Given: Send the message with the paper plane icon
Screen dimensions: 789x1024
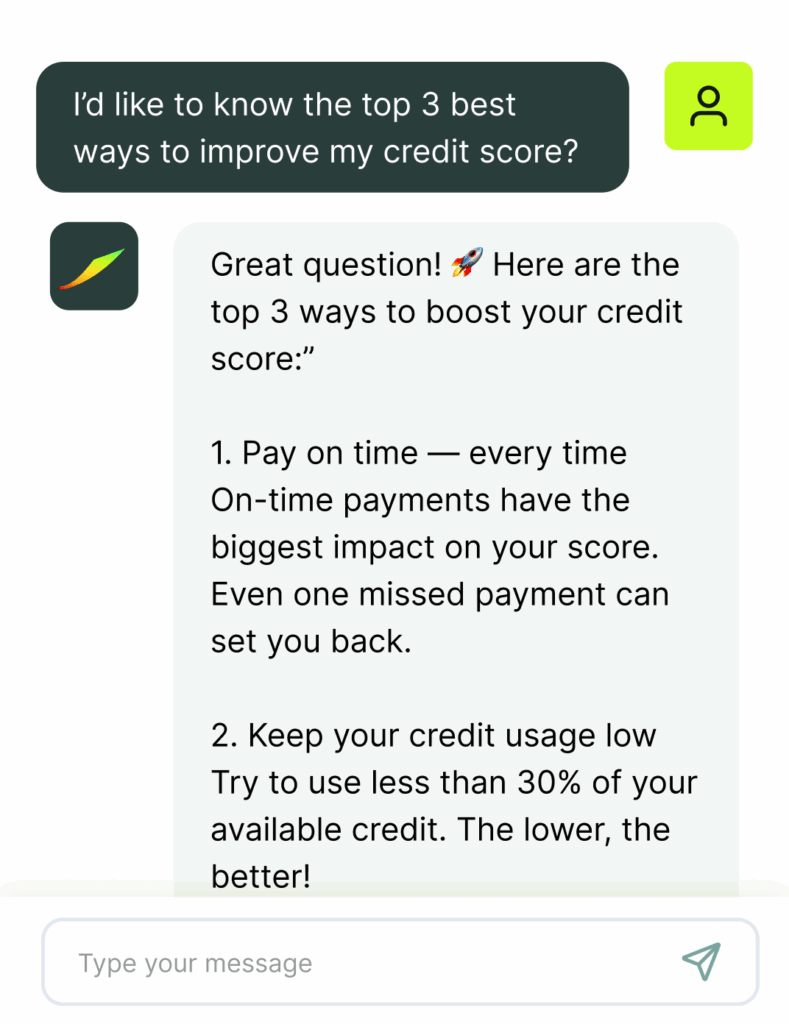Looking at the screenshot, I should (701, 961).
